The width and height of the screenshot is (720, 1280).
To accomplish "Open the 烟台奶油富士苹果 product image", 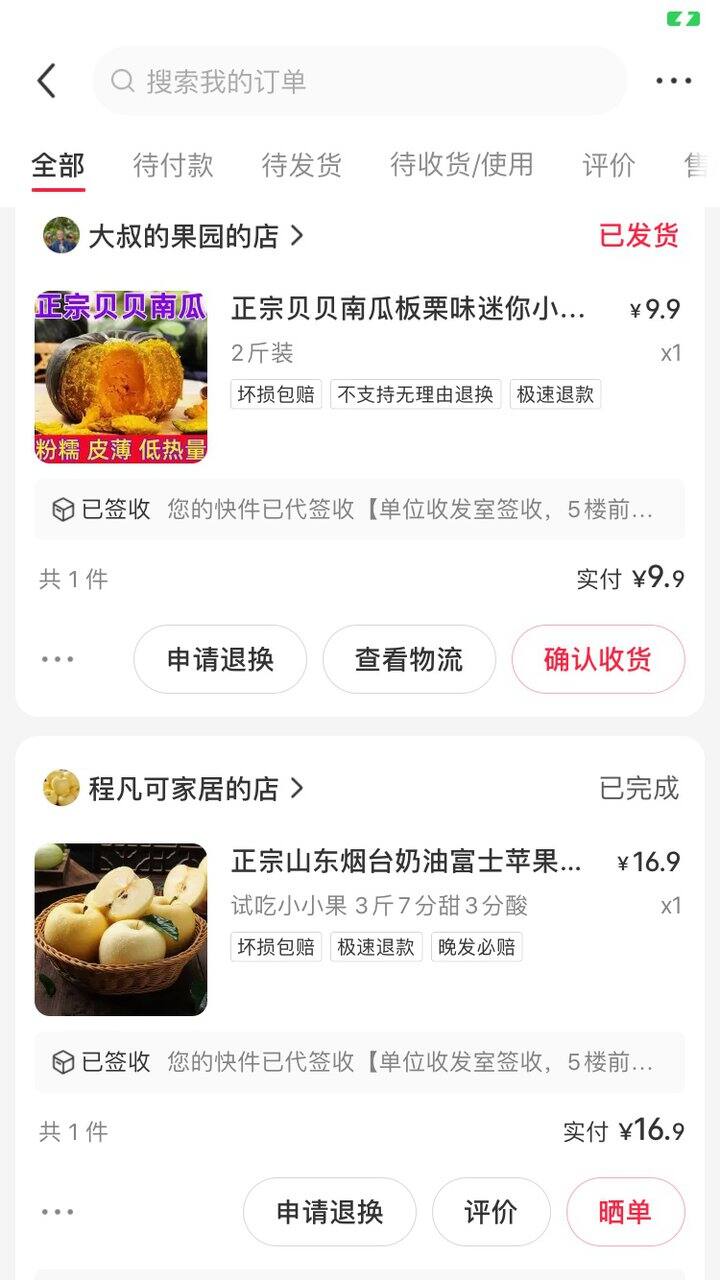I will pos(121,930).
